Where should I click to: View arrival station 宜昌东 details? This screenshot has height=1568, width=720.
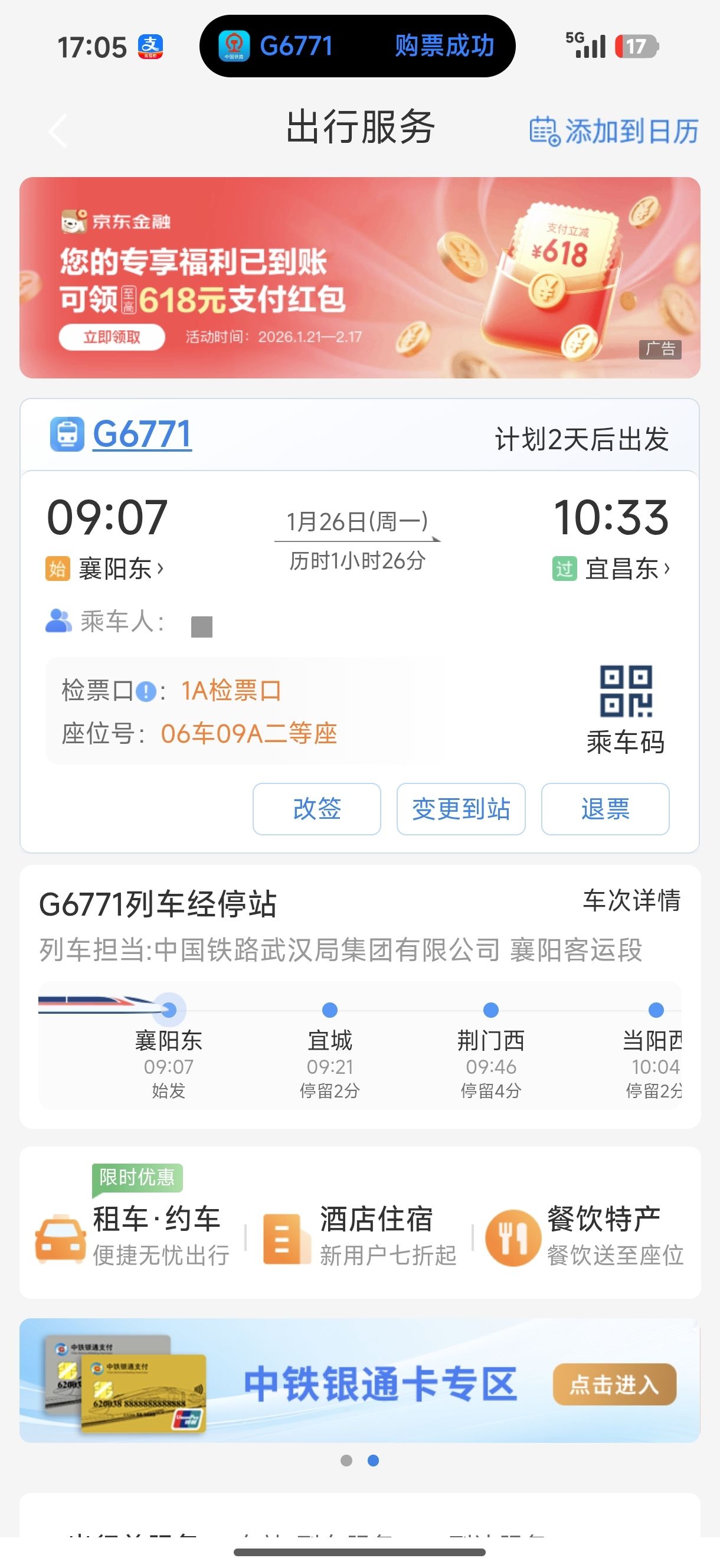pos(627,569)
